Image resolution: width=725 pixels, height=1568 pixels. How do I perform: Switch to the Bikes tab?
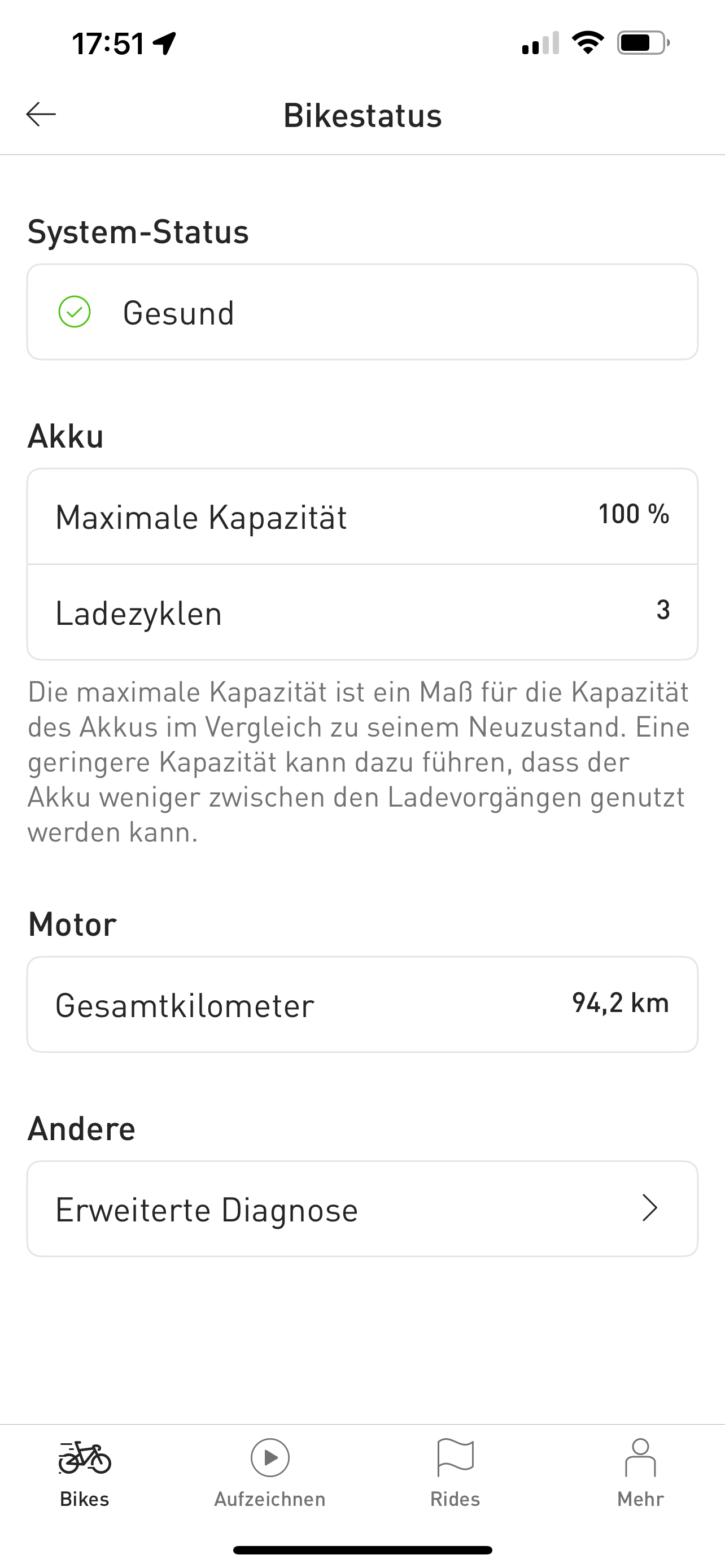click(x=85, y=1472)
